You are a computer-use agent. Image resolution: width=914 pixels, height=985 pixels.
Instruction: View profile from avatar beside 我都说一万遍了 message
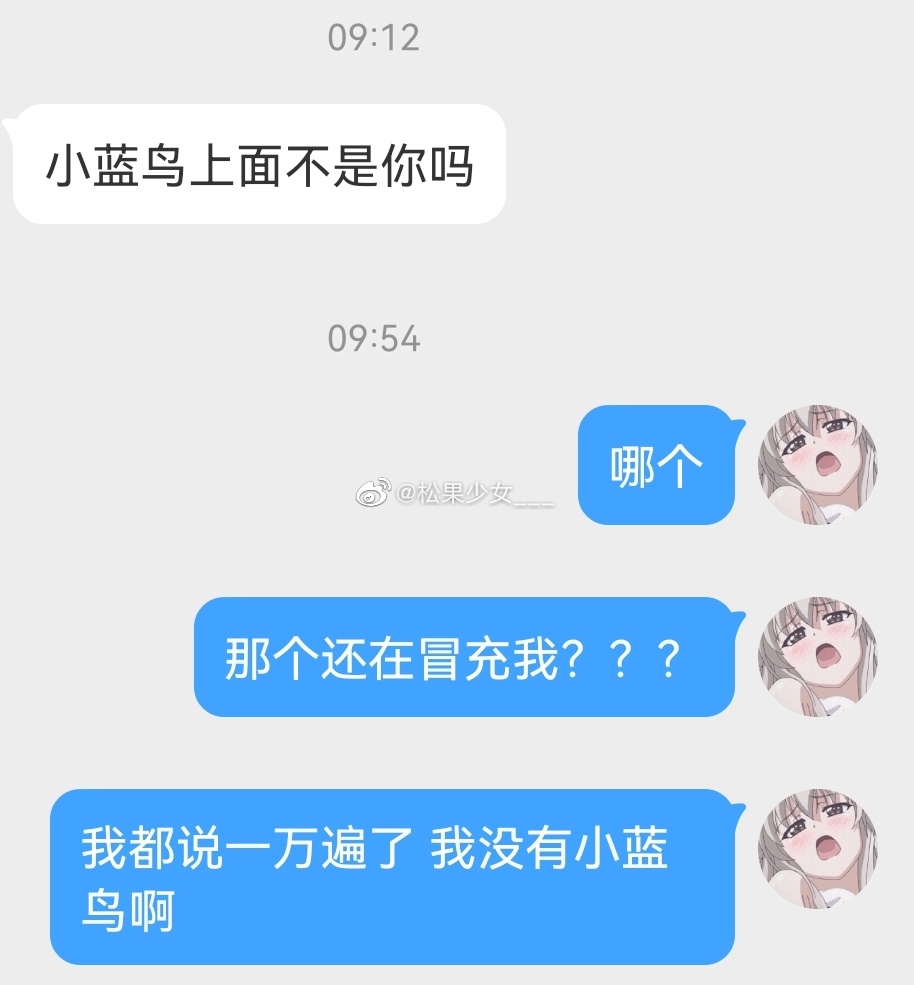click(820, 848)
